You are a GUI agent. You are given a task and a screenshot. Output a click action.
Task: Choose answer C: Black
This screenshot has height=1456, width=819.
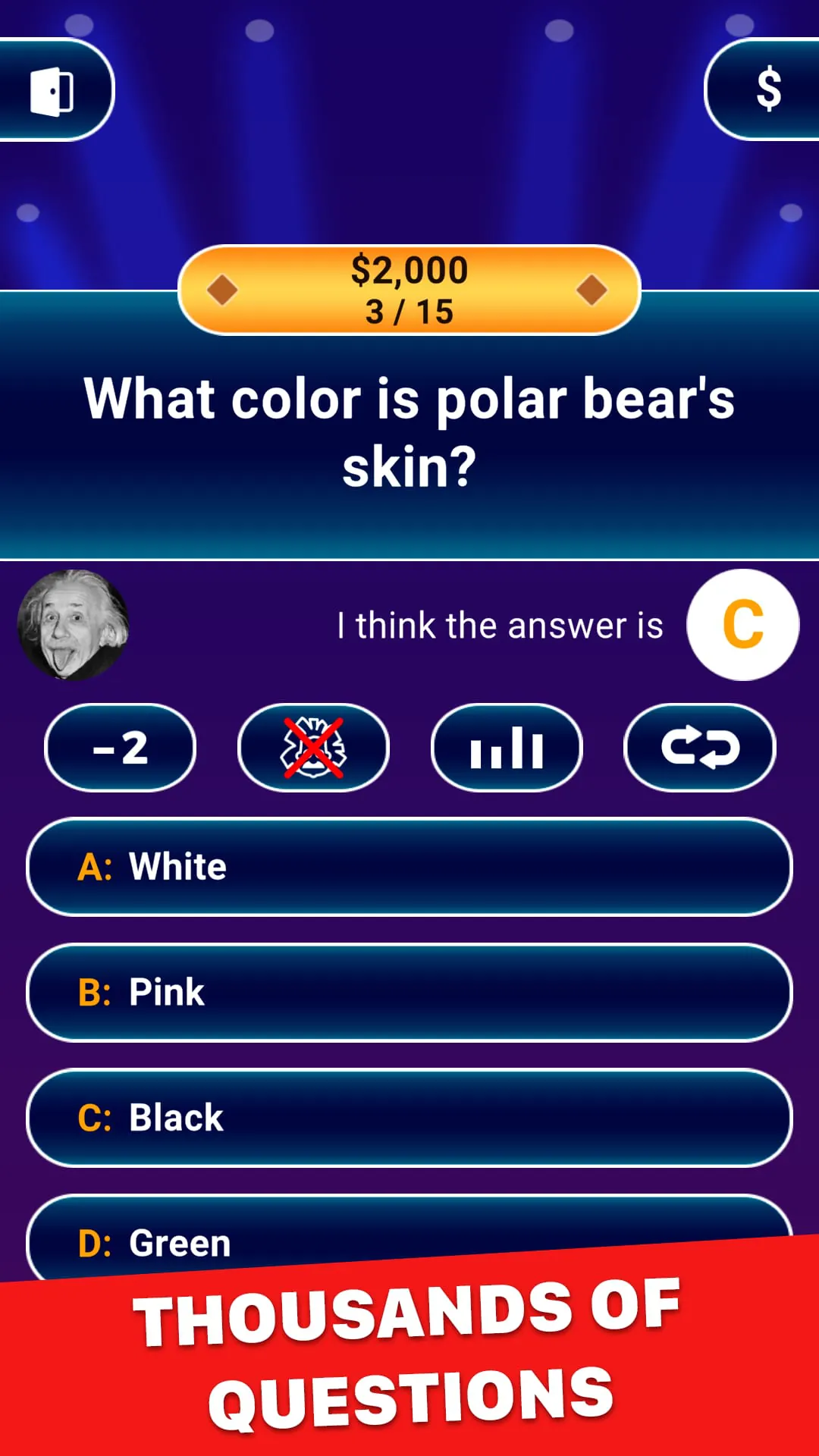(409, 1117)
